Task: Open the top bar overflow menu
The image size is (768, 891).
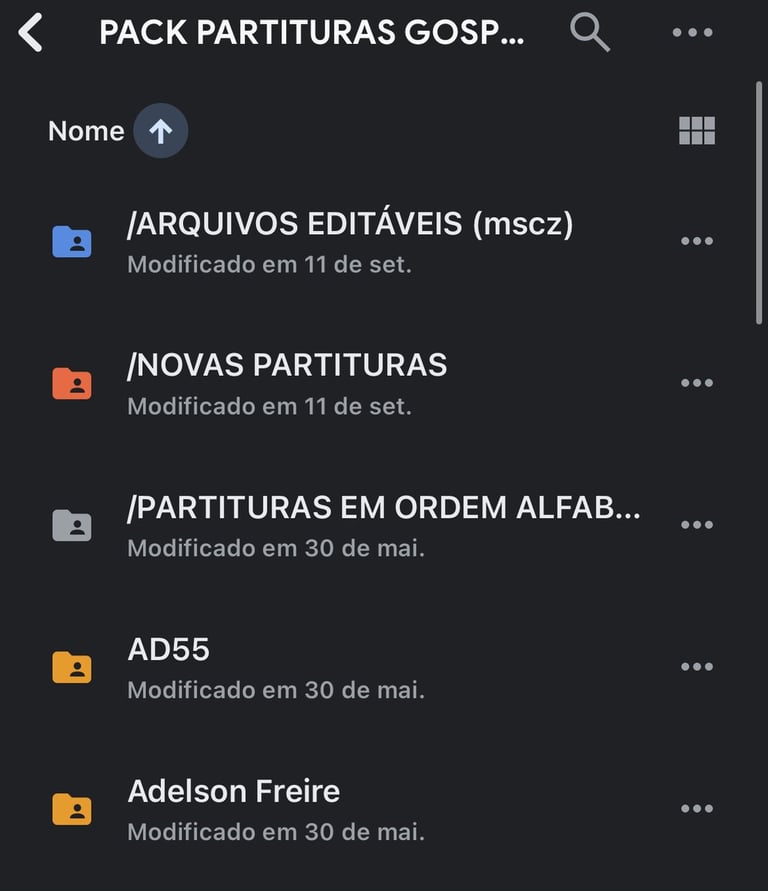Action: 692,33
